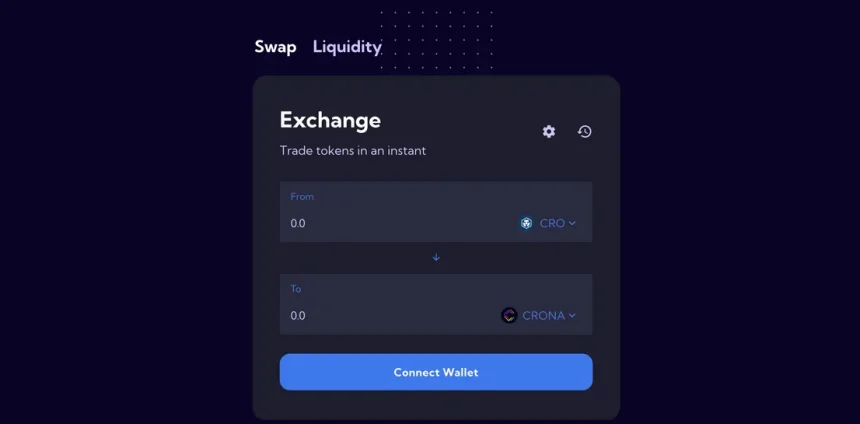
Task: Tap the Connect Wallet button
Action: pos(436,372)
